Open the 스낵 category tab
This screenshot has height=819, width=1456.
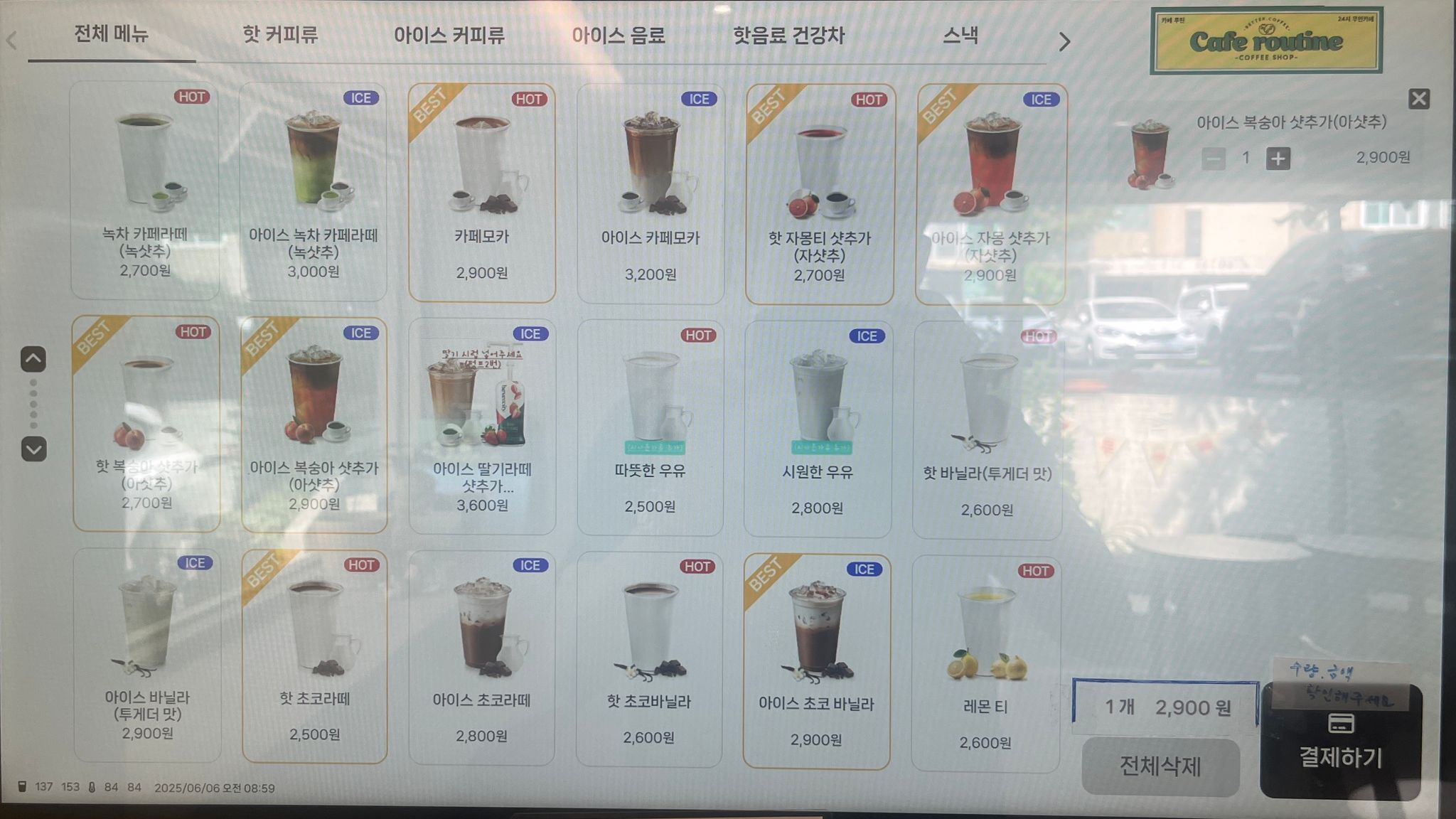point(960,35)
